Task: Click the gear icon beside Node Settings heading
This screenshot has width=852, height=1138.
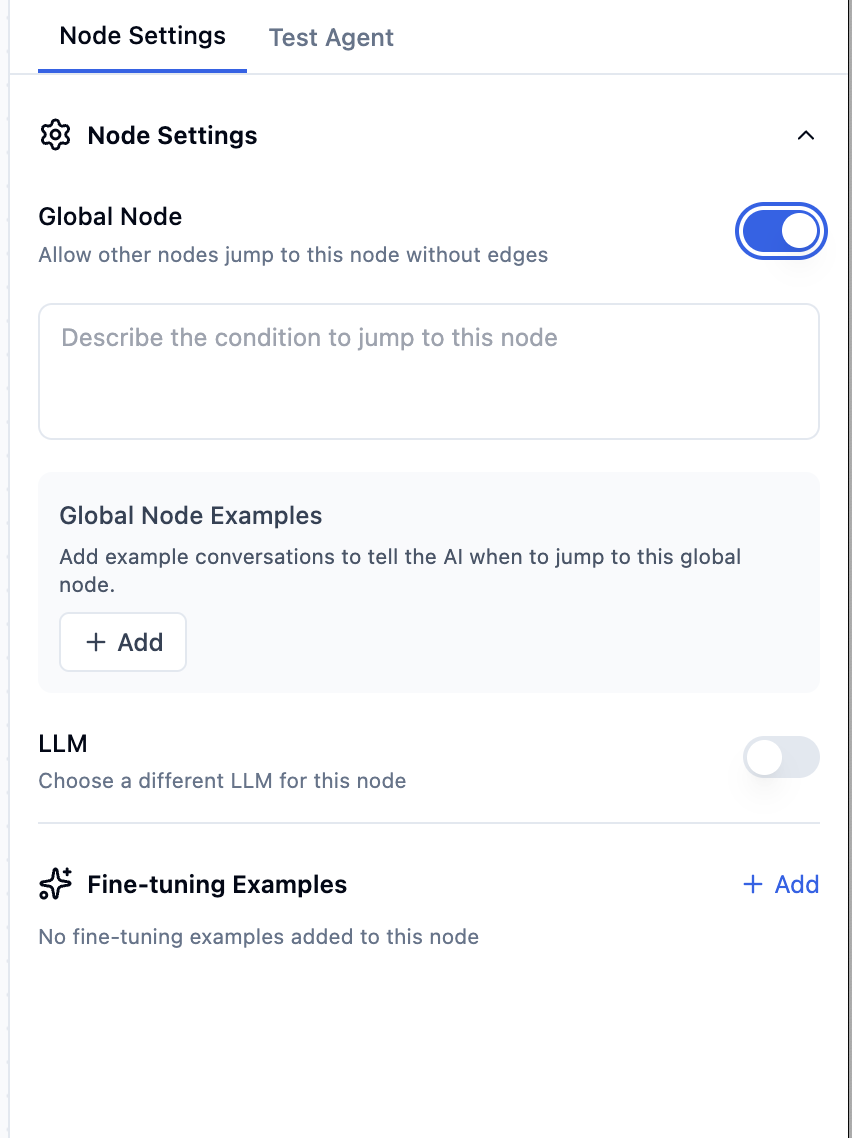Action: pyautogui.click(x=56, y=135)
